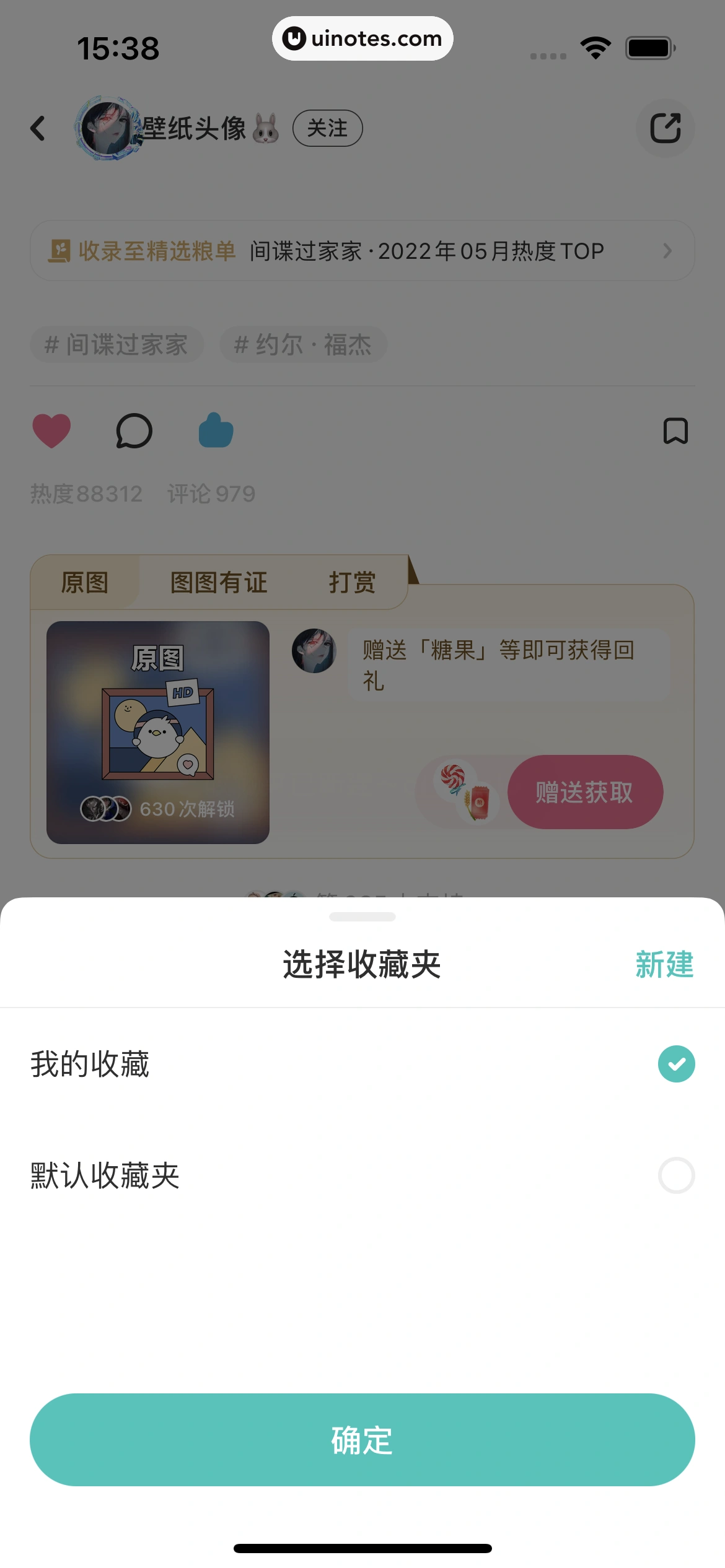Deselect 我的收藏 collection checkmark

click(x=676, y=1064)
